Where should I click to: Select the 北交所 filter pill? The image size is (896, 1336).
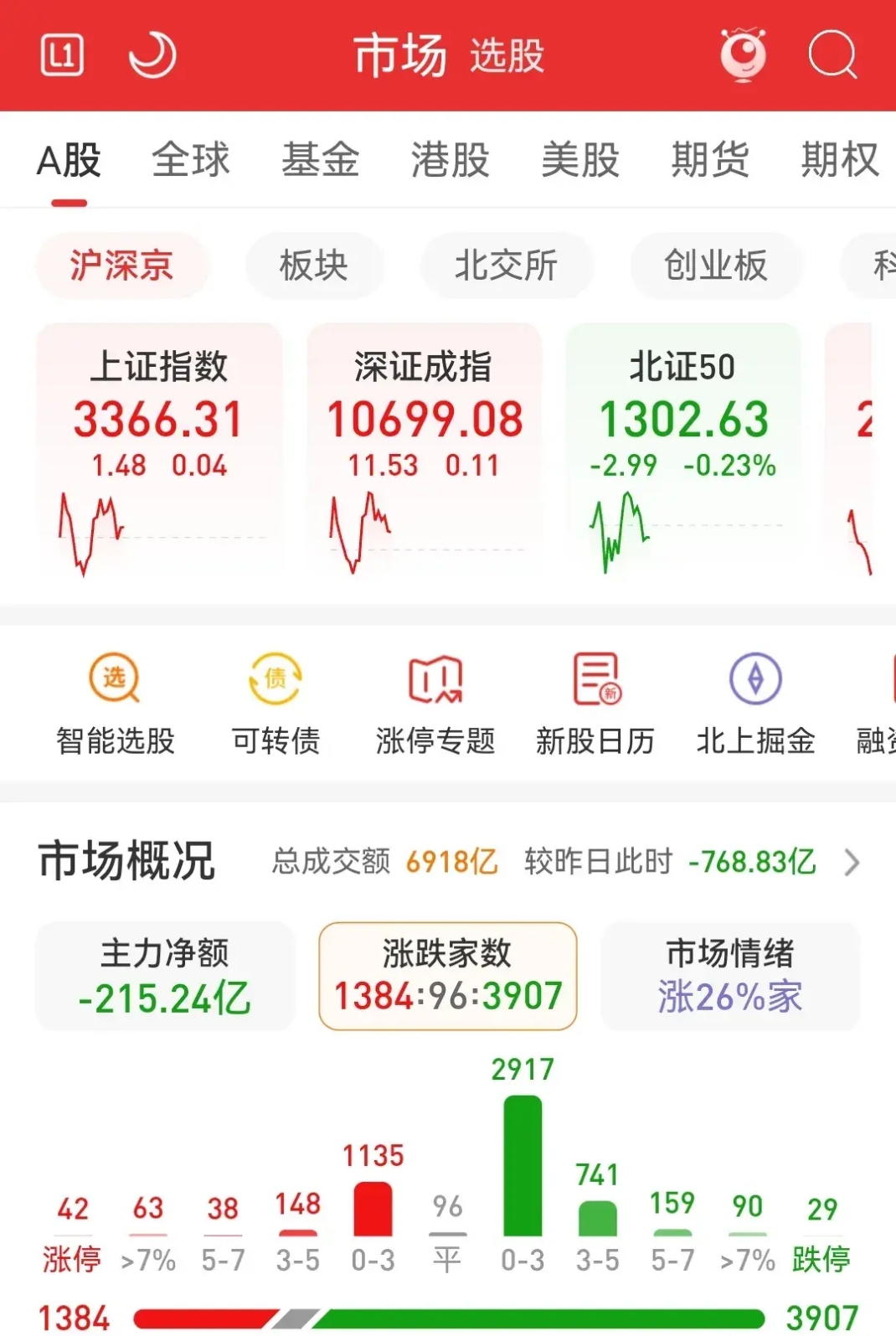click(x=507, y=266)
